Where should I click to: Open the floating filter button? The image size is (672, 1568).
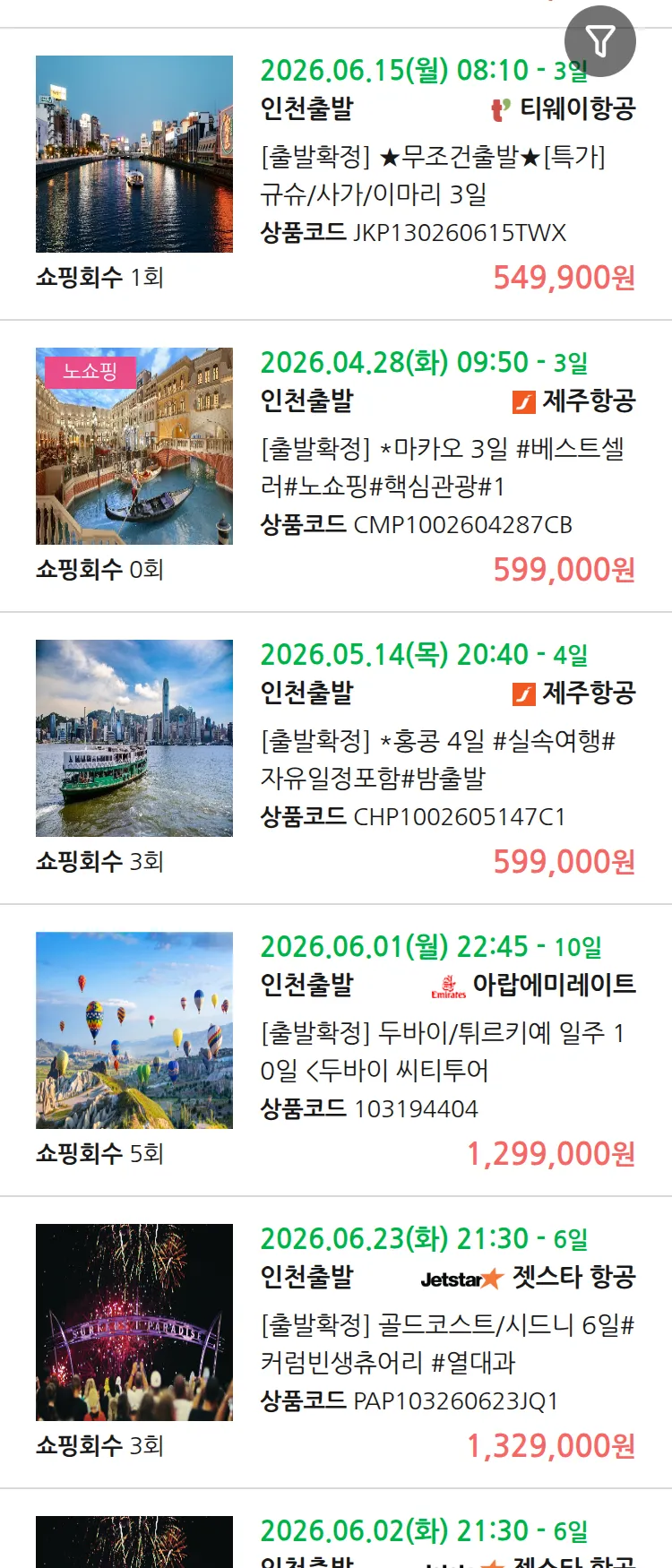599,41
